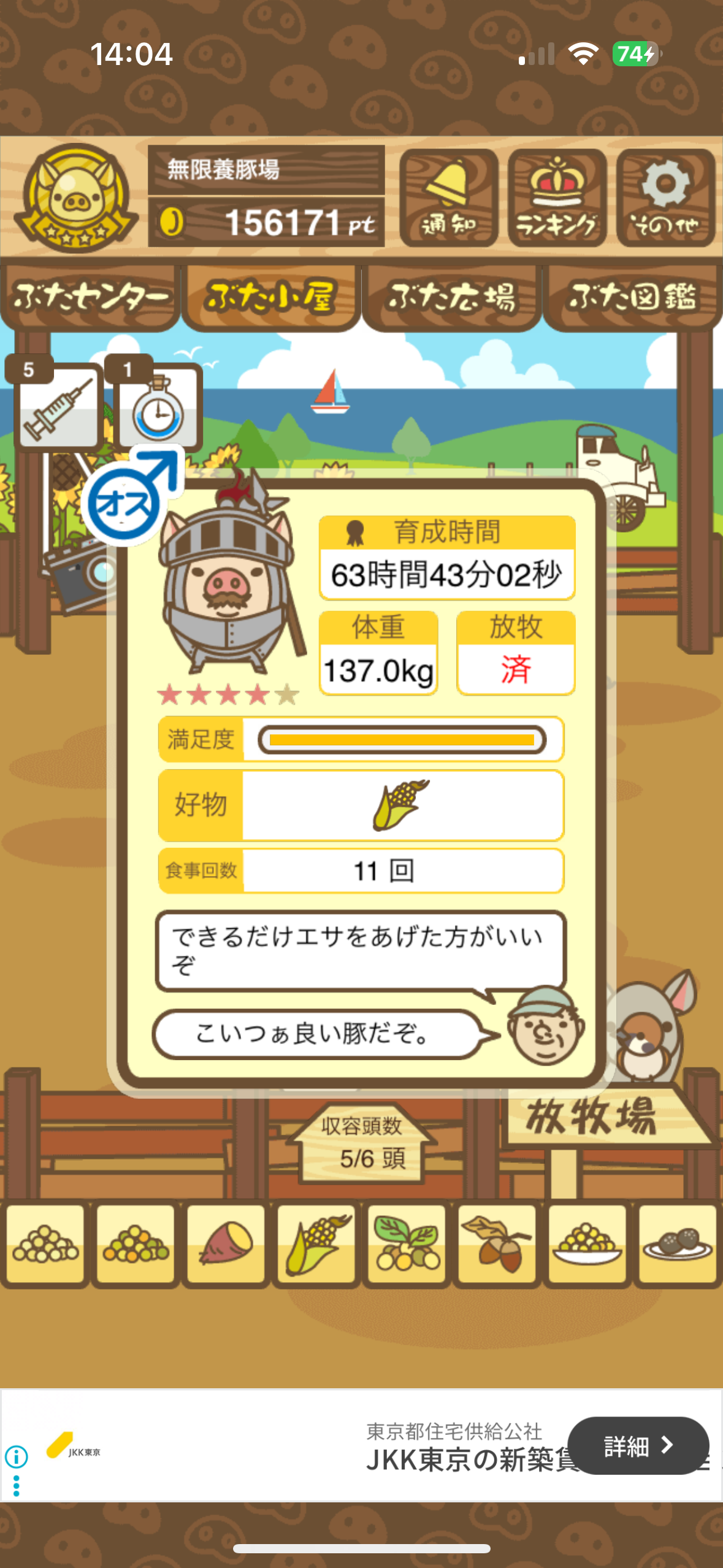Switch to ぶた図鑑 tab
The image size is (723, 1568).
[x=632, y=298]
